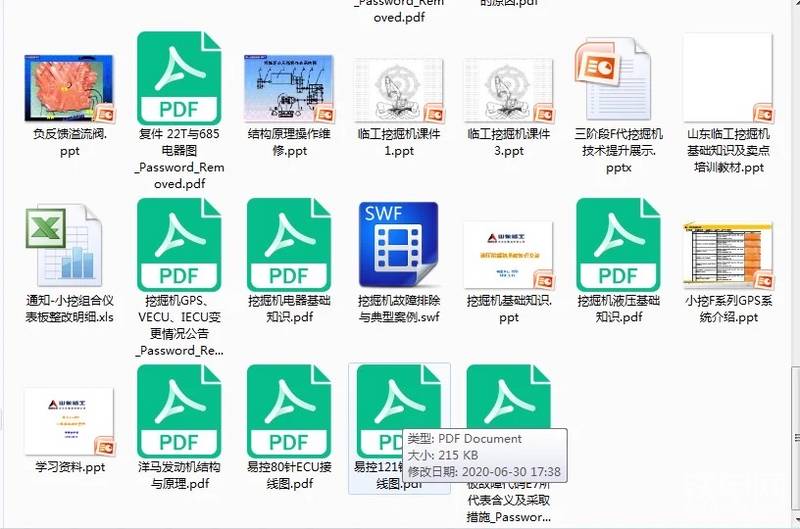Open 洋马发动机结构与原理.pdf

pos(179,412)
